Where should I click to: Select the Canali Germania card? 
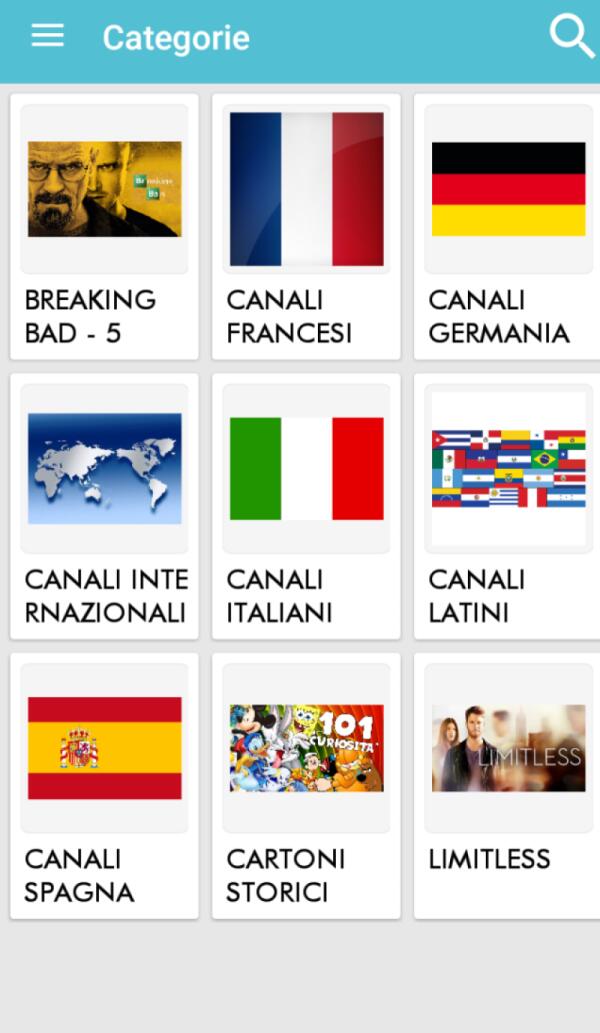508,226
